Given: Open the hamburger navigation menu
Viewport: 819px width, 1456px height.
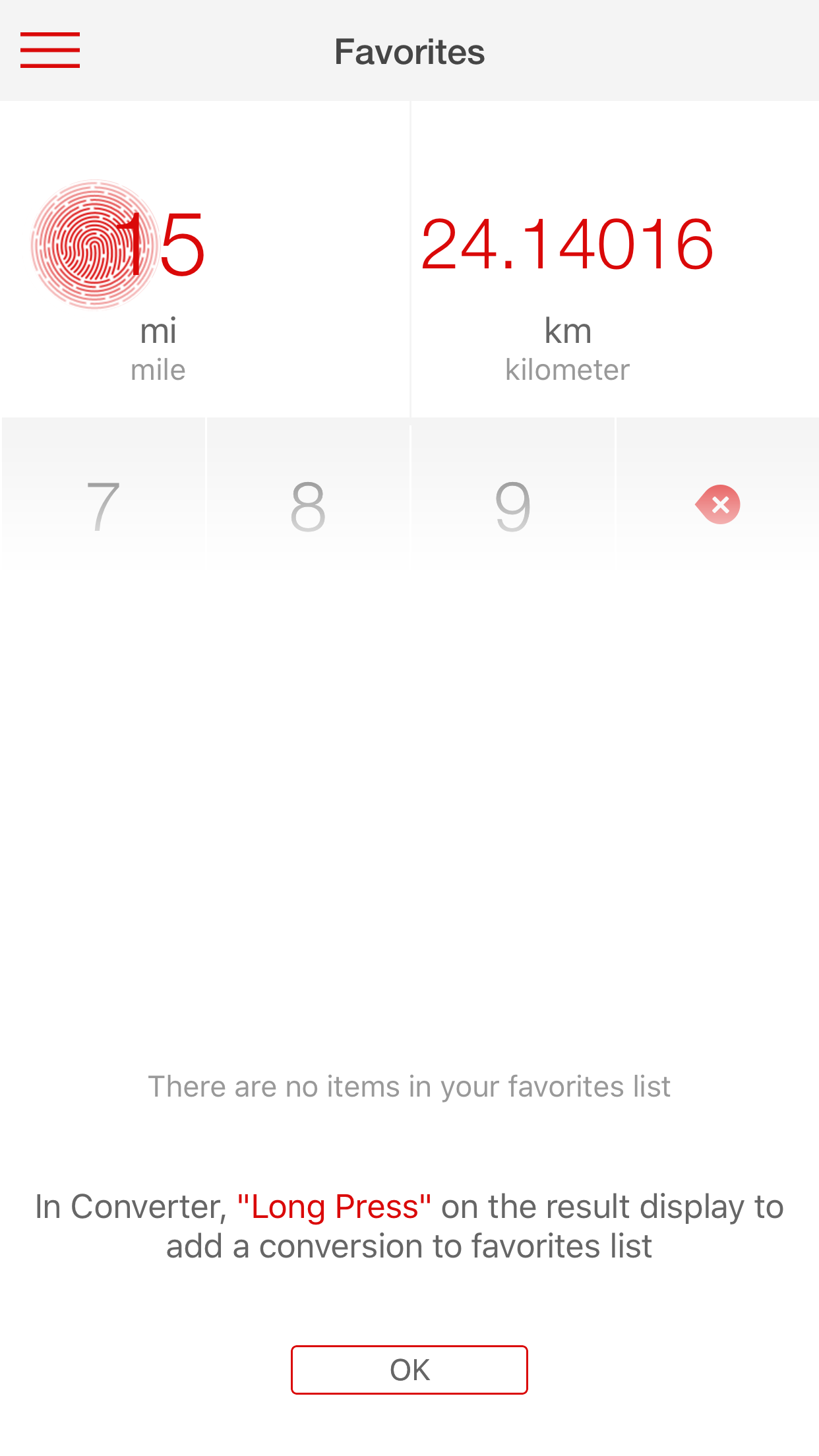Looking at the screenshot, I should point(50,49).
